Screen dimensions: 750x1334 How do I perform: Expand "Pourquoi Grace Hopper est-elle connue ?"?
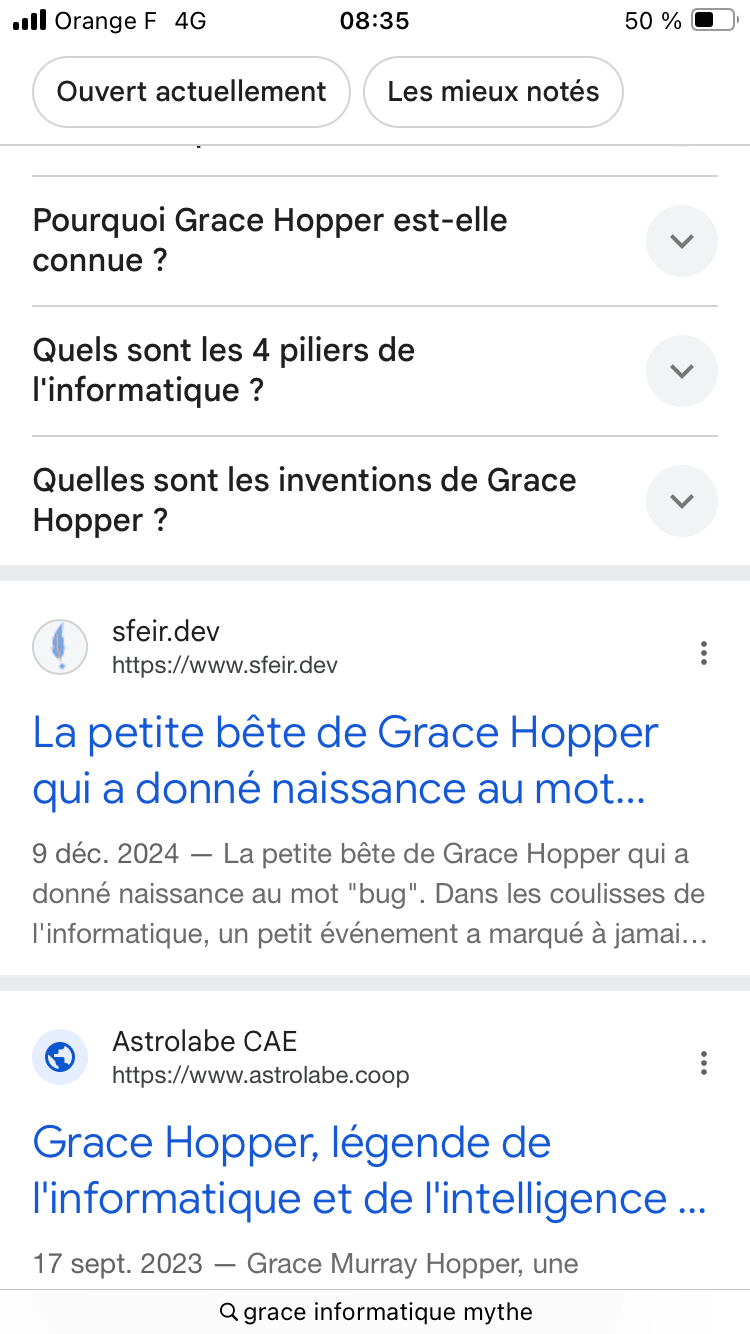681,241
